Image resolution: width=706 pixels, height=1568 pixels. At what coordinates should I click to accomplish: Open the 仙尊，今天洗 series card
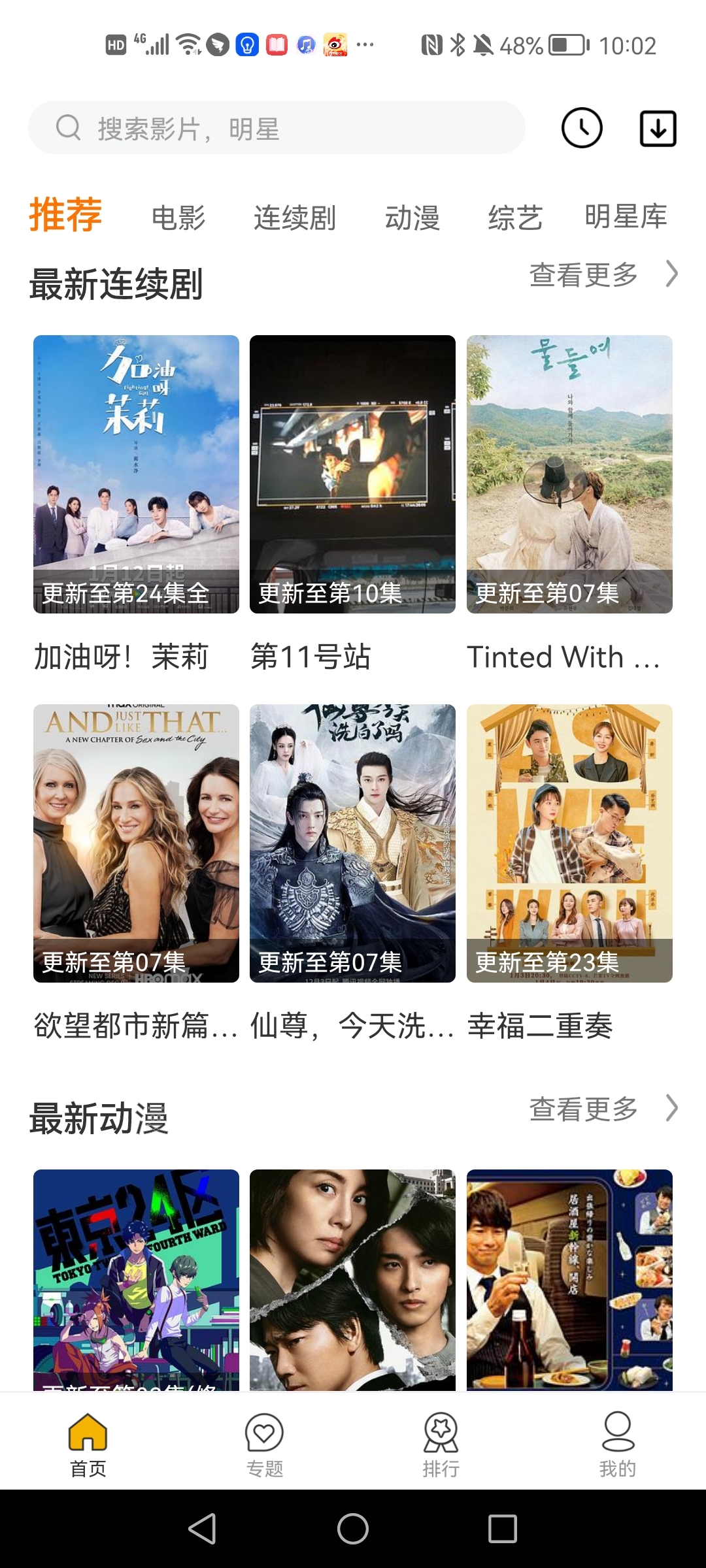[352, 843]
